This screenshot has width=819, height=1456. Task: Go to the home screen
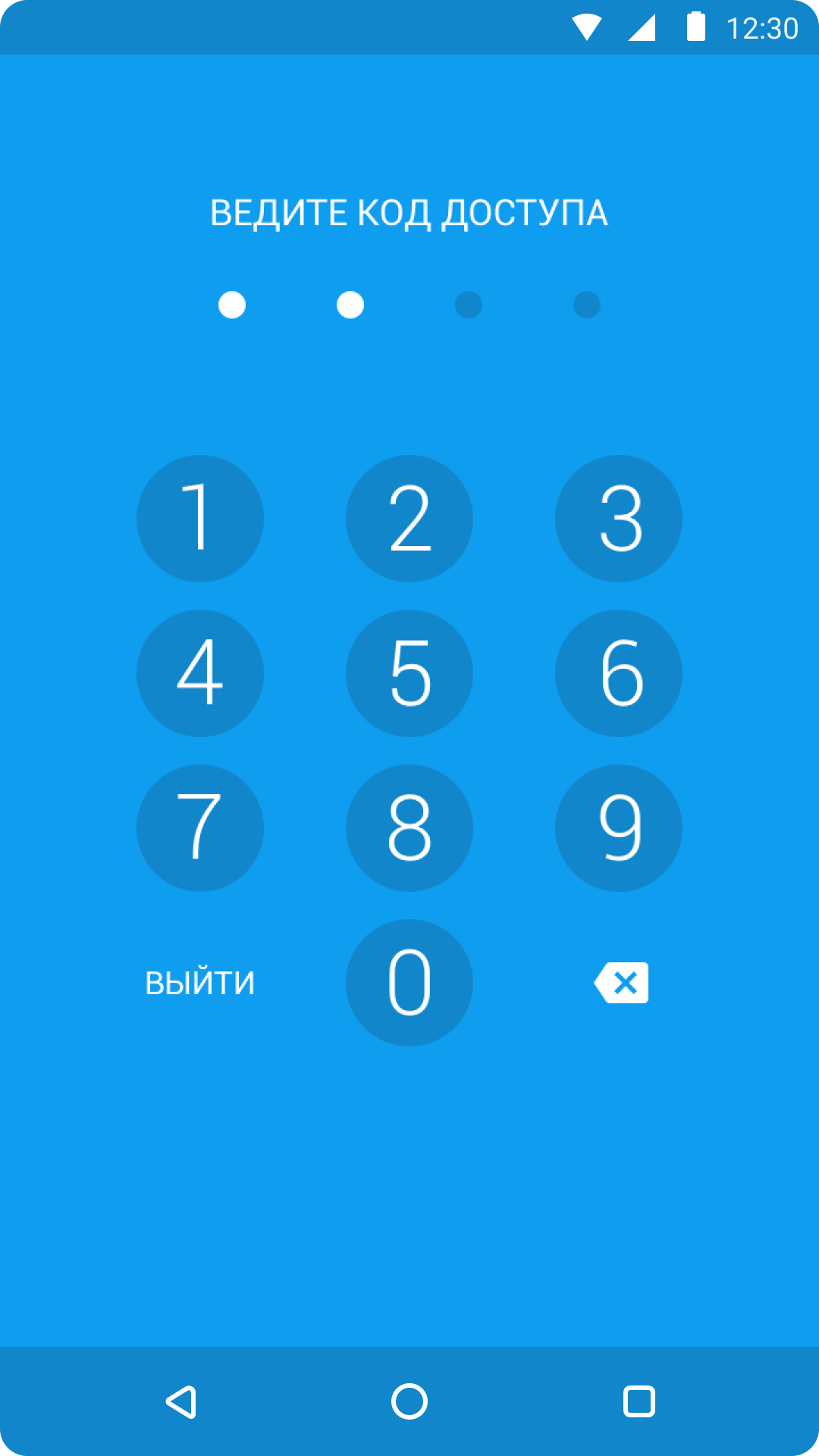point(409,1401)
